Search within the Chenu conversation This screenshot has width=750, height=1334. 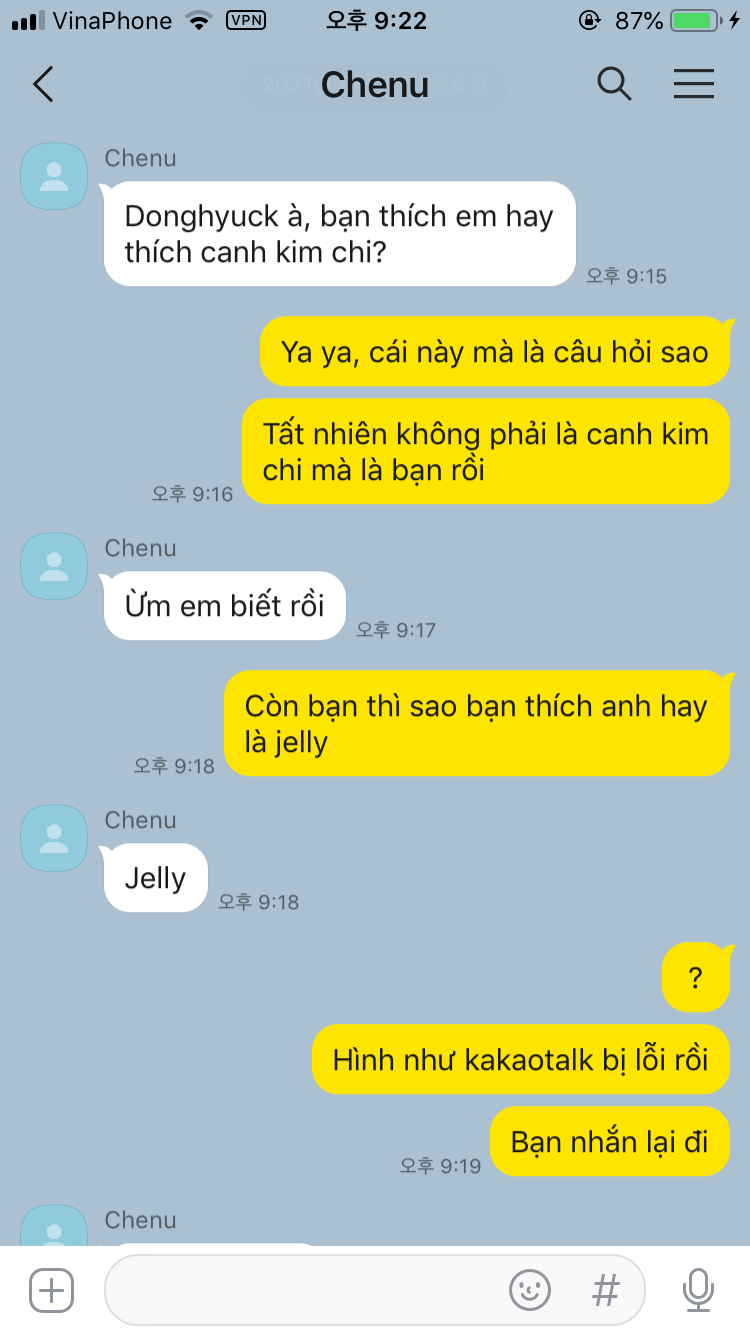(x=614, y=84)
